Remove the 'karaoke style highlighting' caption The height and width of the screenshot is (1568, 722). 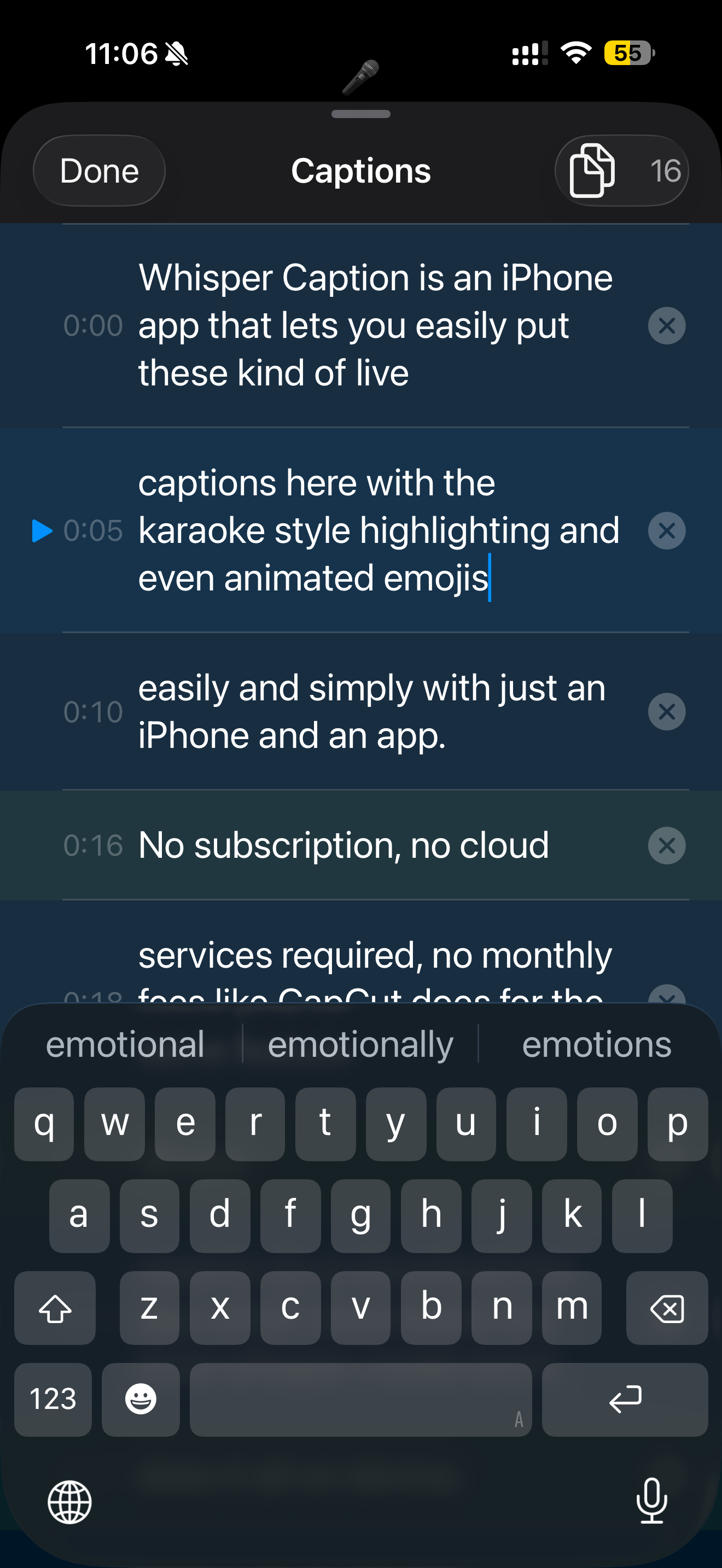click(666, 530)
